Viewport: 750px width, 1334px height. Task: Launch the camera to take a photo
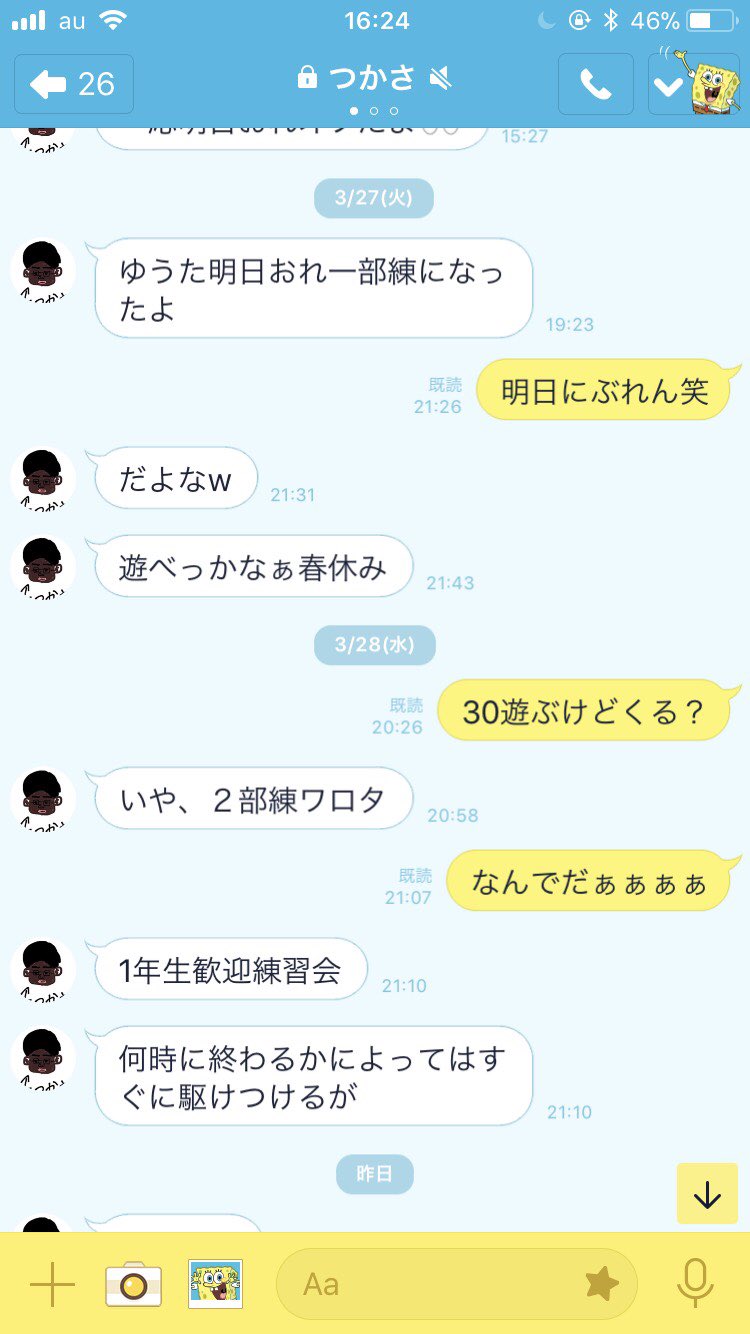point(133,1284)
